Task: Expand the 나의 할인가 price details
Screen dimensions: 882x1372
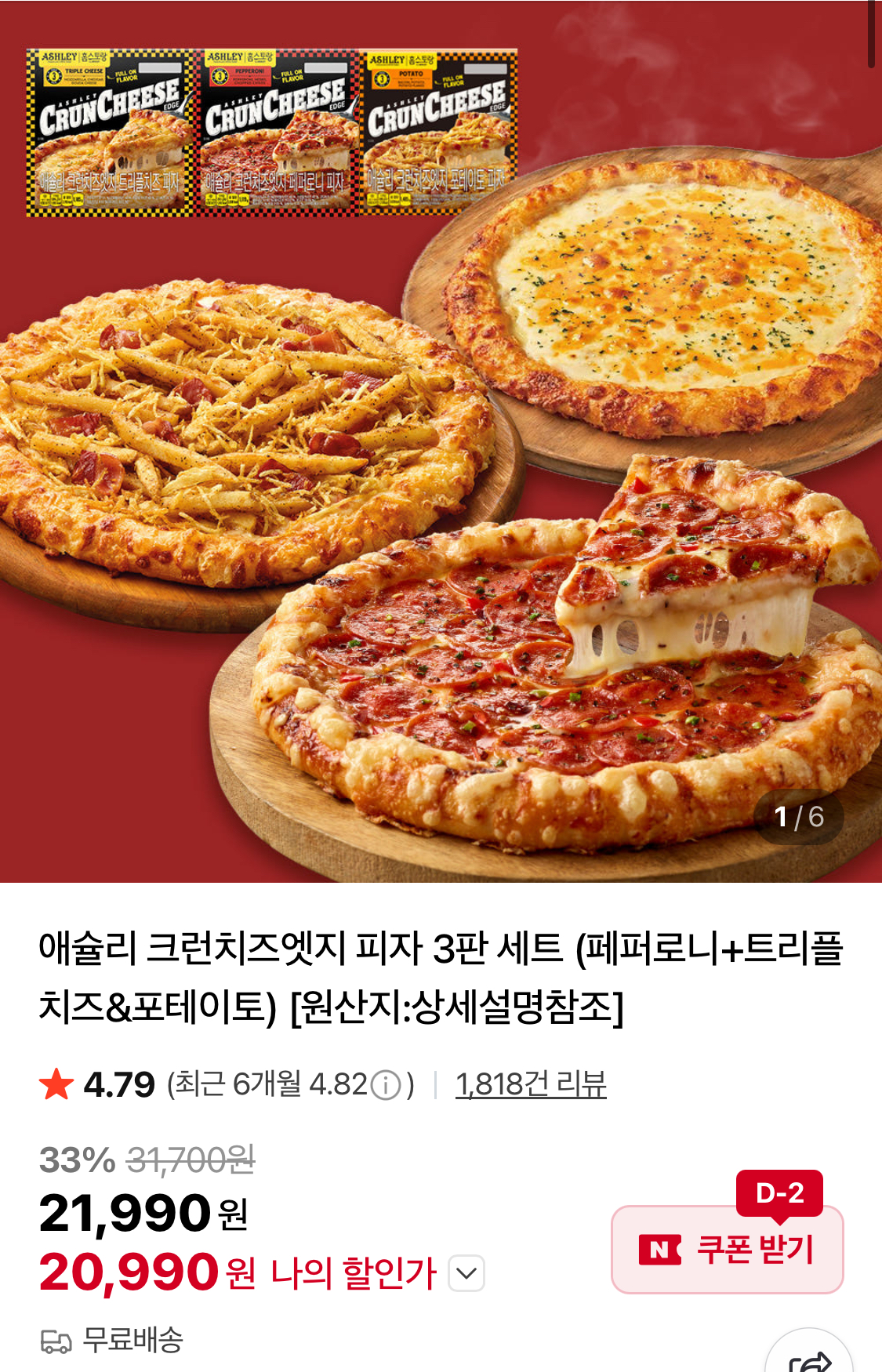Action: pyautogui.click(x=466, y=1273)
